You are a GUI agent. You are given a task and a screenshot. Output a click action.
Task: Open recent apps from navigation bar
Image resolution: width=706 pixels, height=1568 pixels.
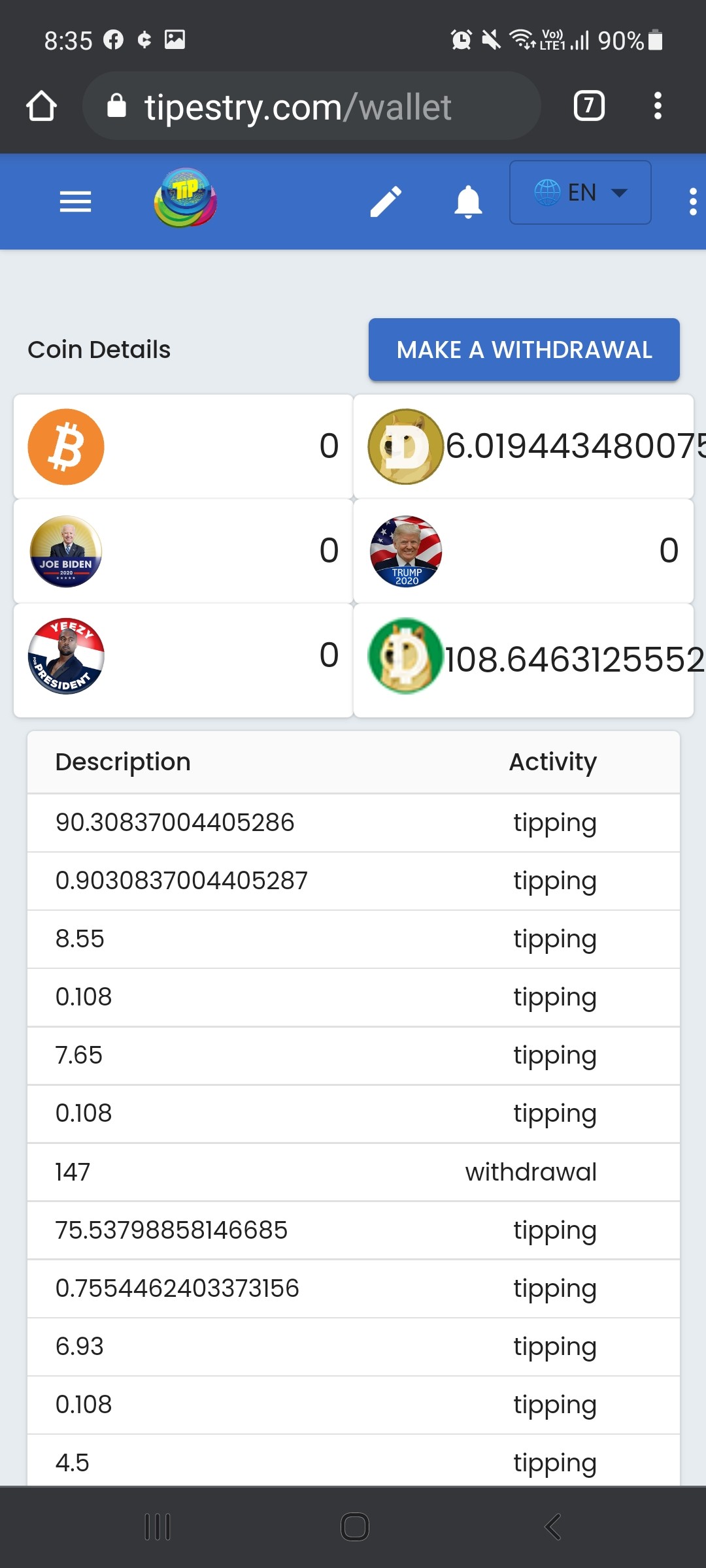click(158, 1527)
